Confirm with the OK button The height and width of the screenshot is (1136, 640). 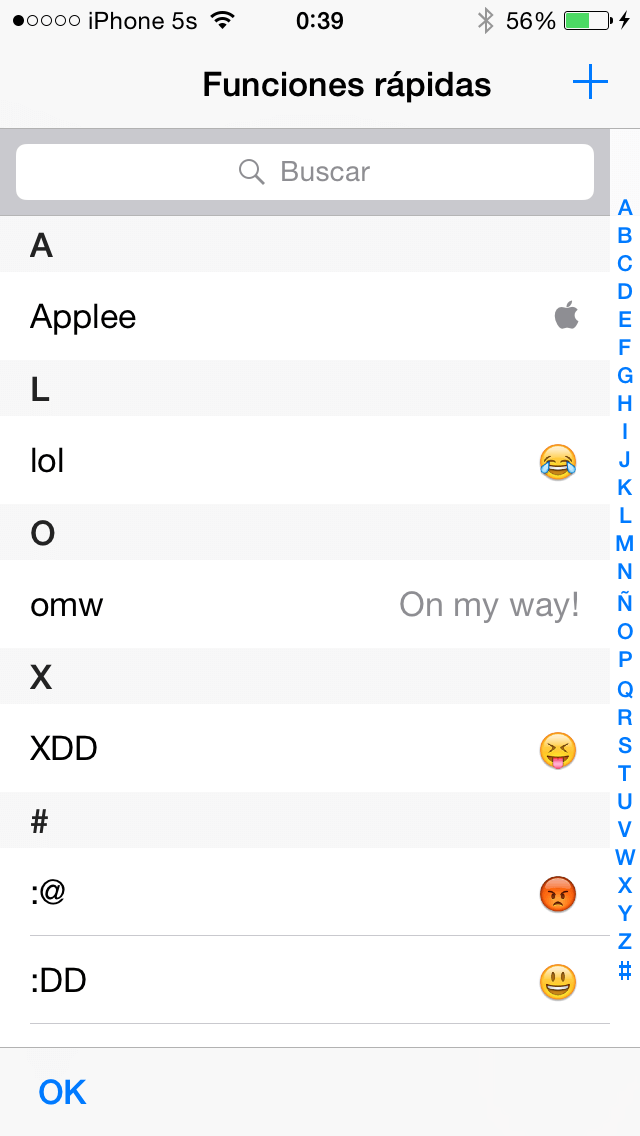pos(62,1092)
